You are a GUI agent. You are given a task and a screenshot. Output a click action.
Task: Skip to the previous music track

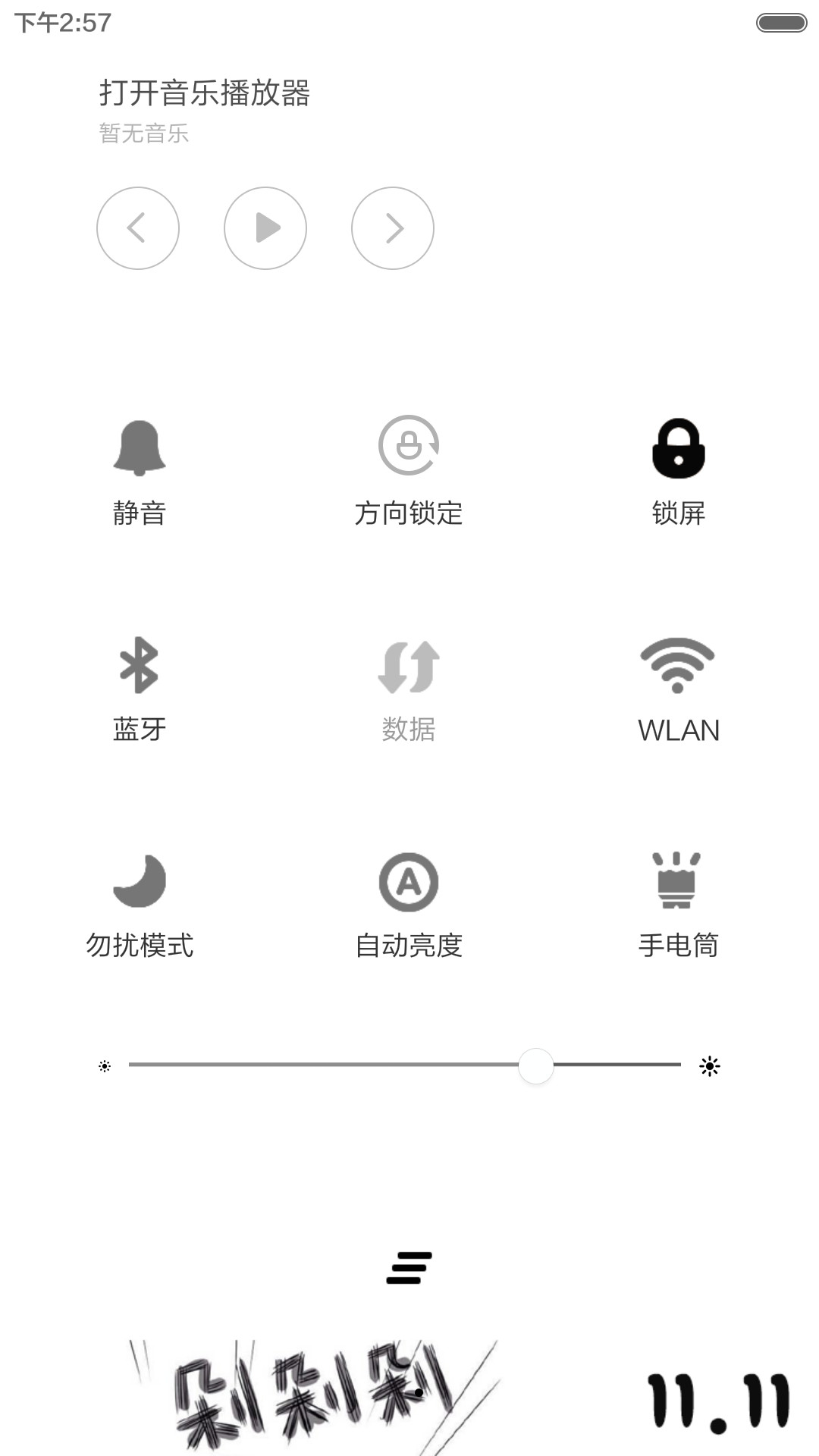point(138,228)
